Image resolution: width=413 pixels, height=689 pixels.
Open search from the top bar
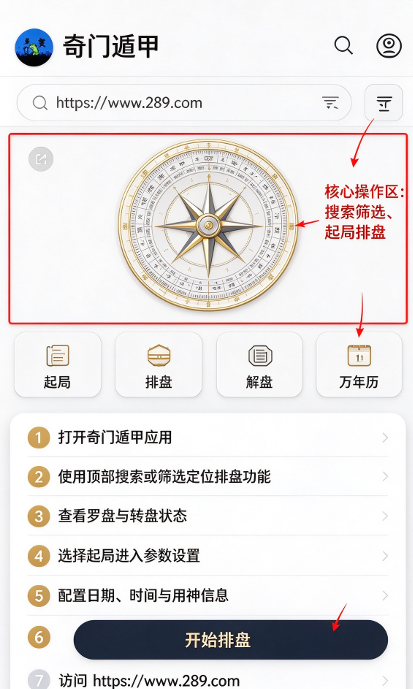343,45
